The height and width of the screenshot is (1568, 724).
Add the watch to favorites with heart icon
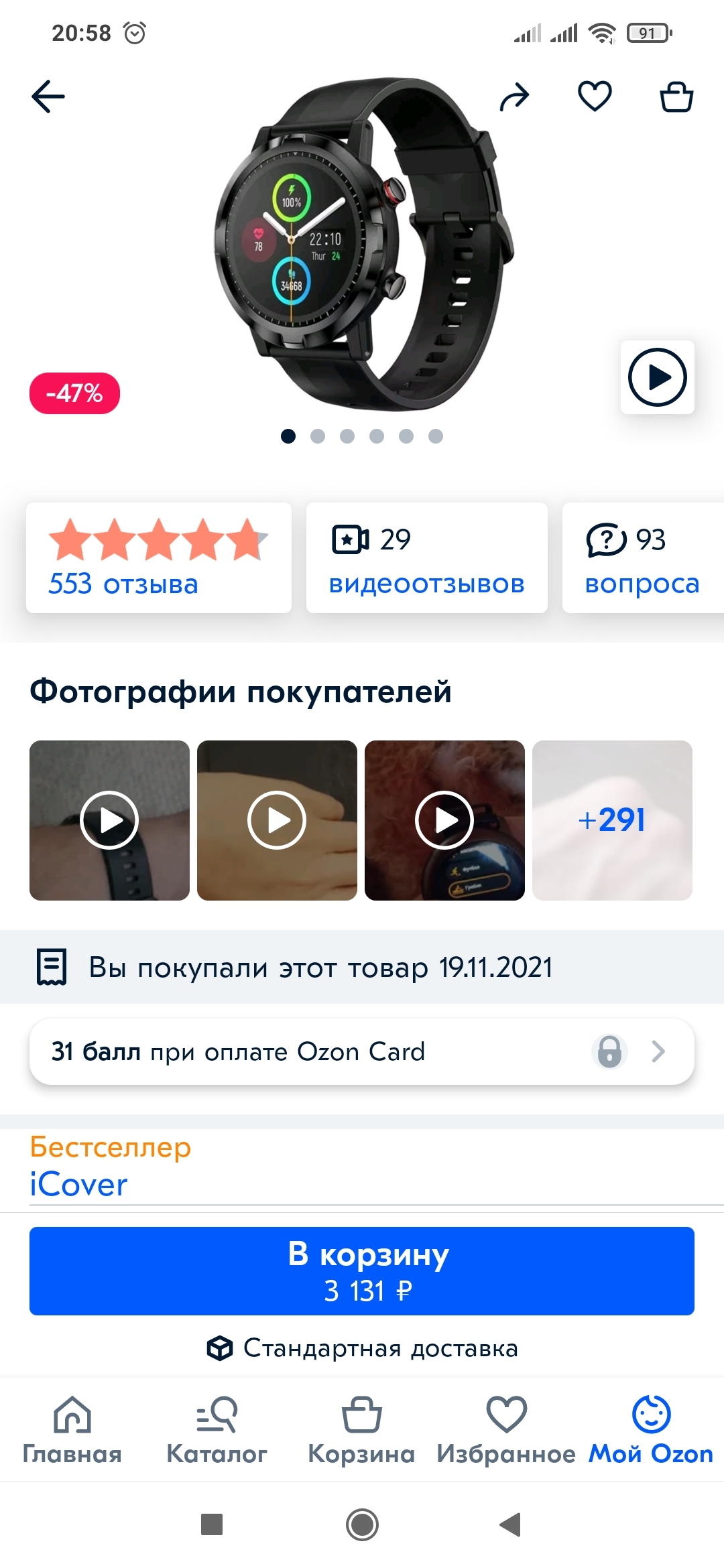pos(595,96)
